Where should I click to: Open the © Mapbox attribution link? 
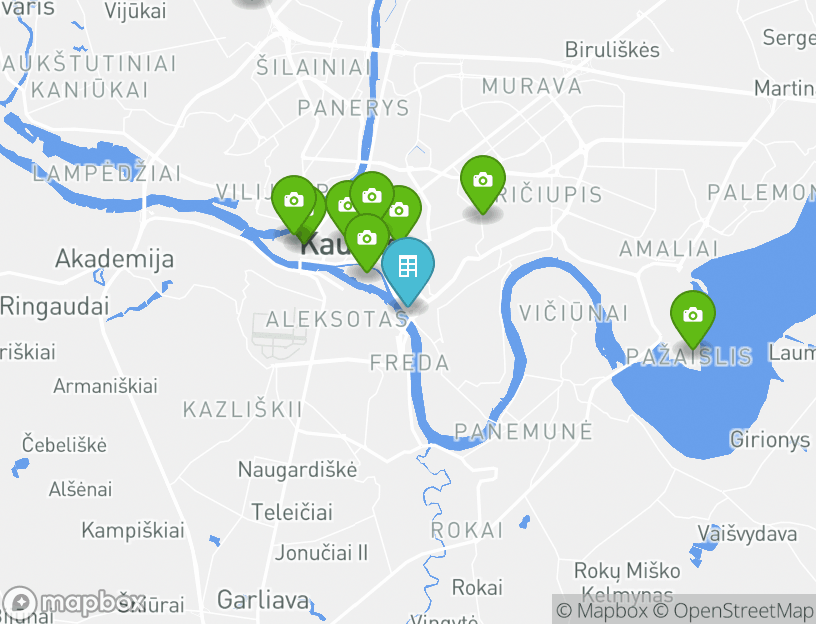pyautogui.click(x=602, y=610)
